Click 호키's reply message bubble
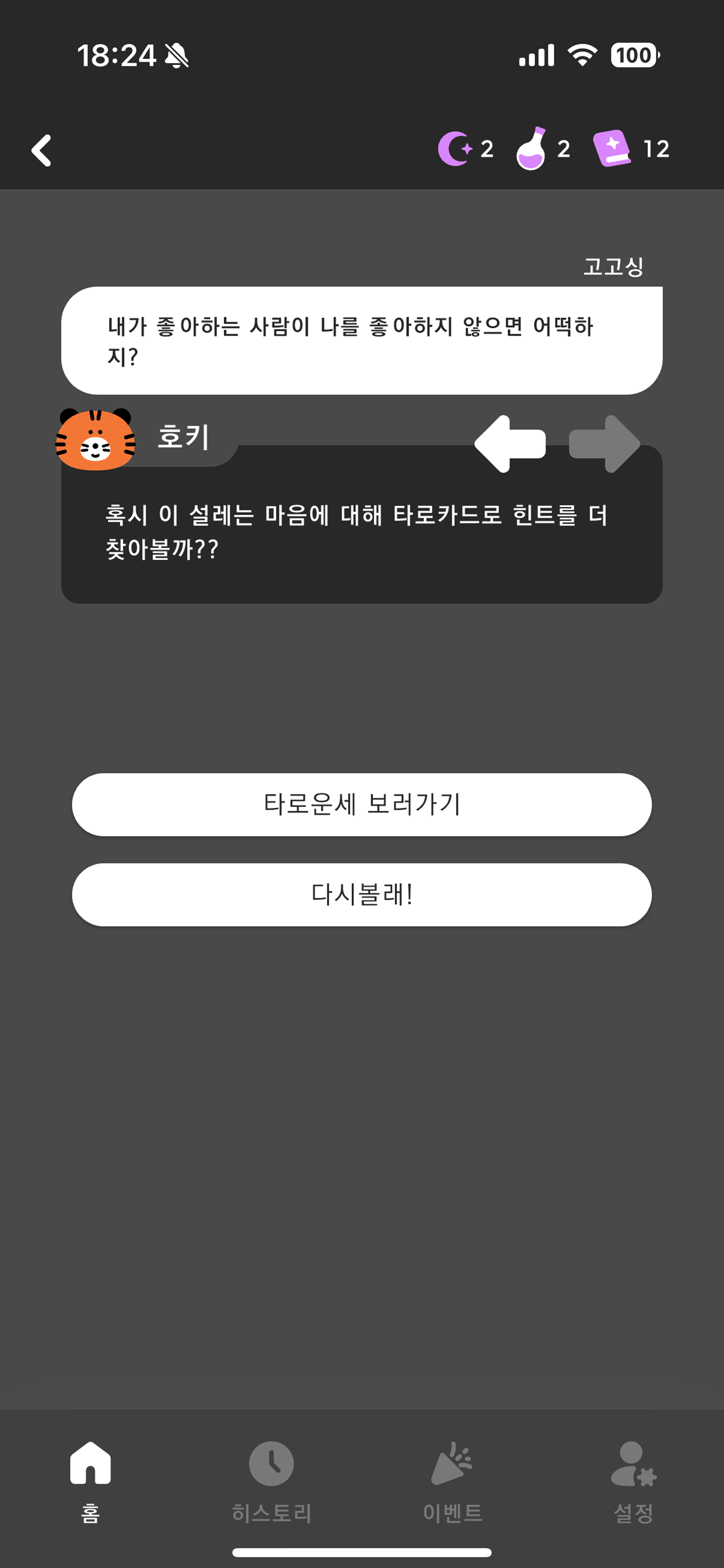The height and width of the screenshot is (1568, 724). click(x=362, y=535)
